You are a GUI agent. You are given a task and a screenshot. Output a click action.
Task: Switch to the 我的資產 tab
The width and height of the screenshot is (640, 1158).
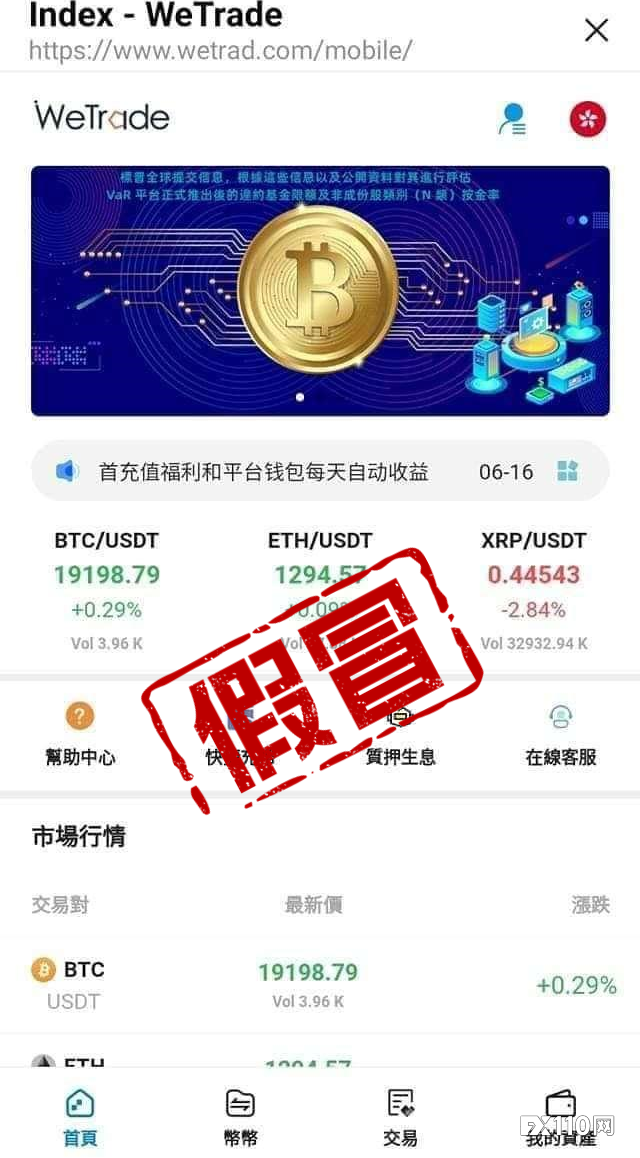(x=560, y=1117)
